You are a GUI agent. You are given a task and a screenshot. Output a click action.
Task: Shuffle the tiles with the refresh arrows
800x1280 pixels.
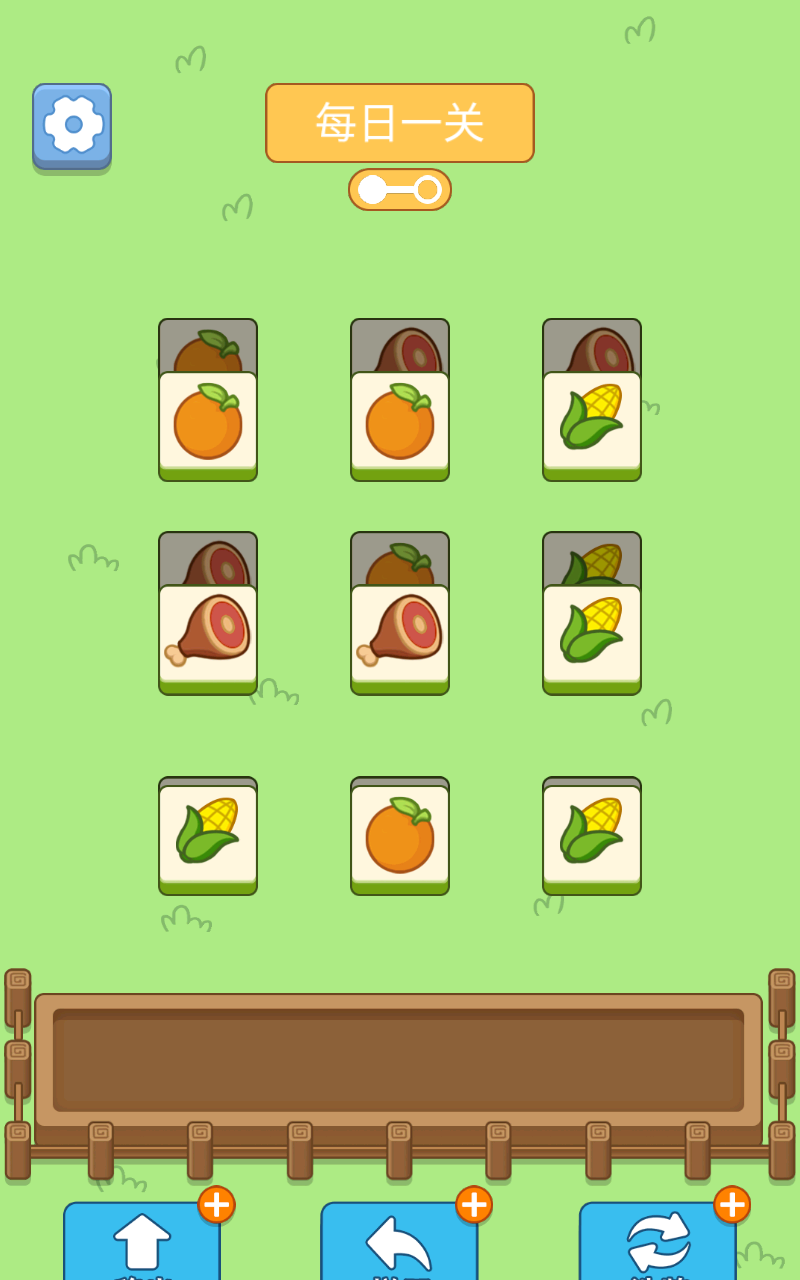657,1241
